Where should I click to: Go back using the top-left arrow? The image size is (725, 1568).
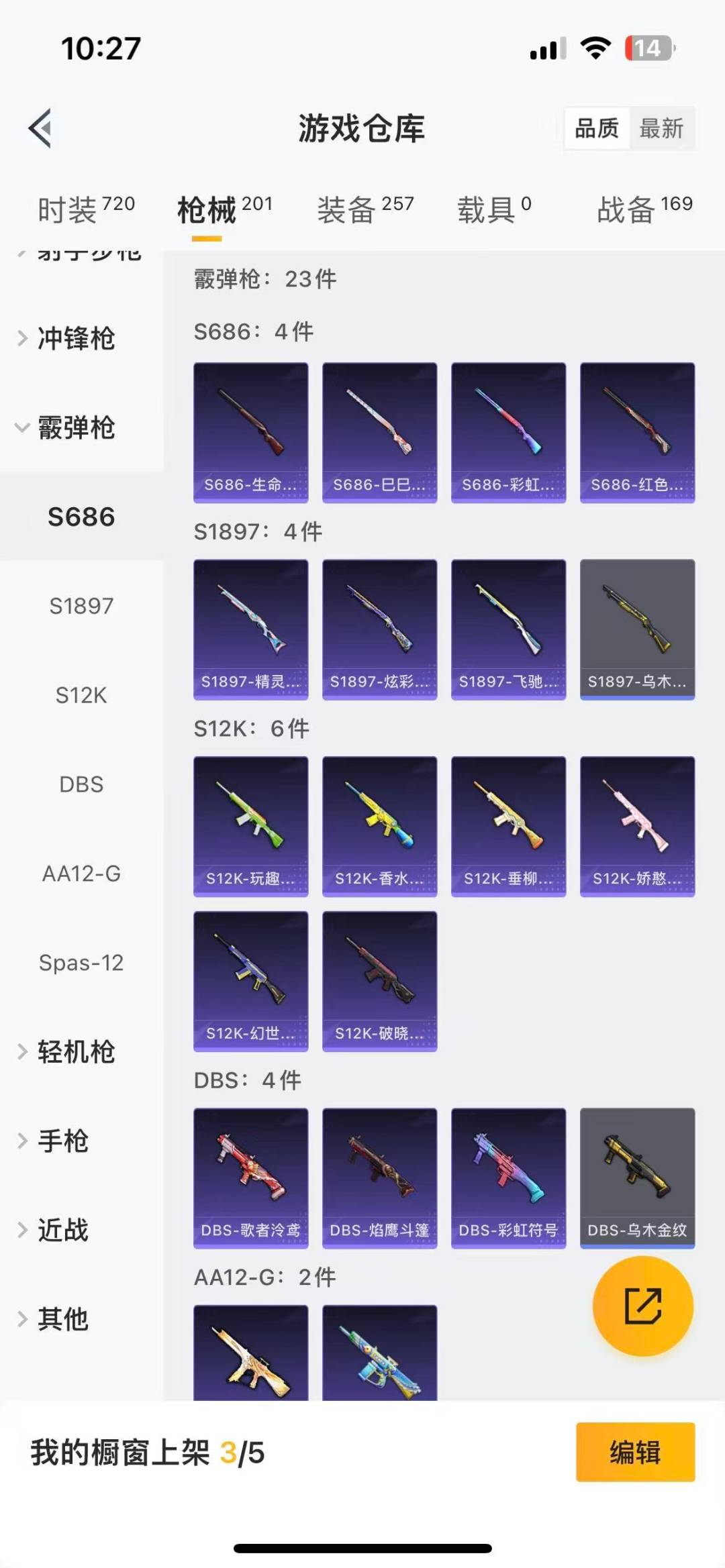click(40, 128)
